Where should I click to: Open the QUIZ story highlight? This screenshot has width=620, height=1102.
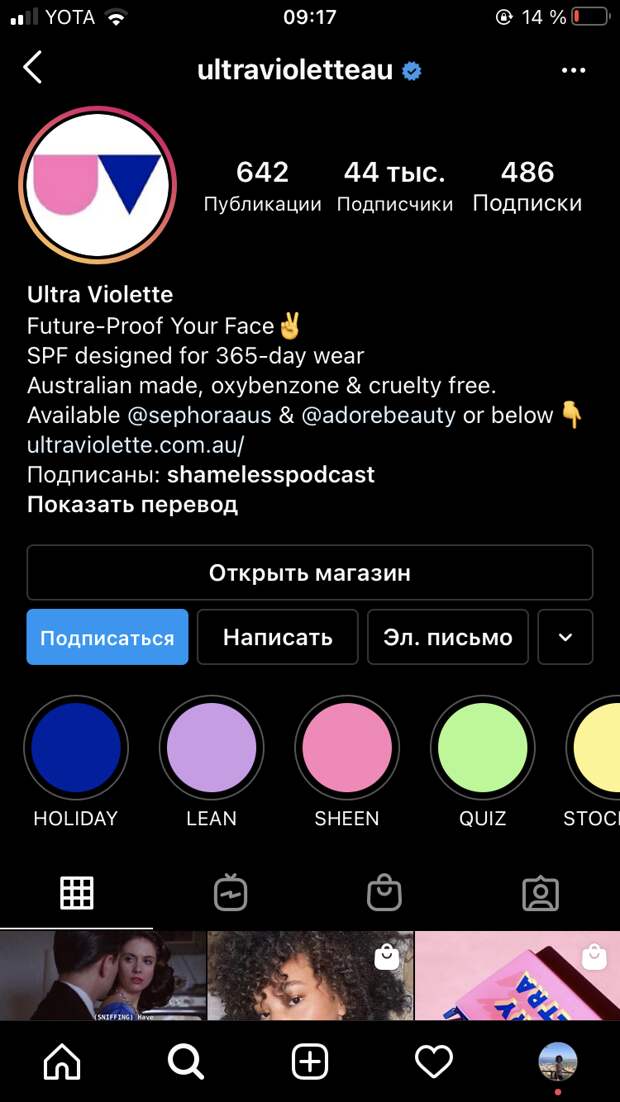tap(483, 747)
